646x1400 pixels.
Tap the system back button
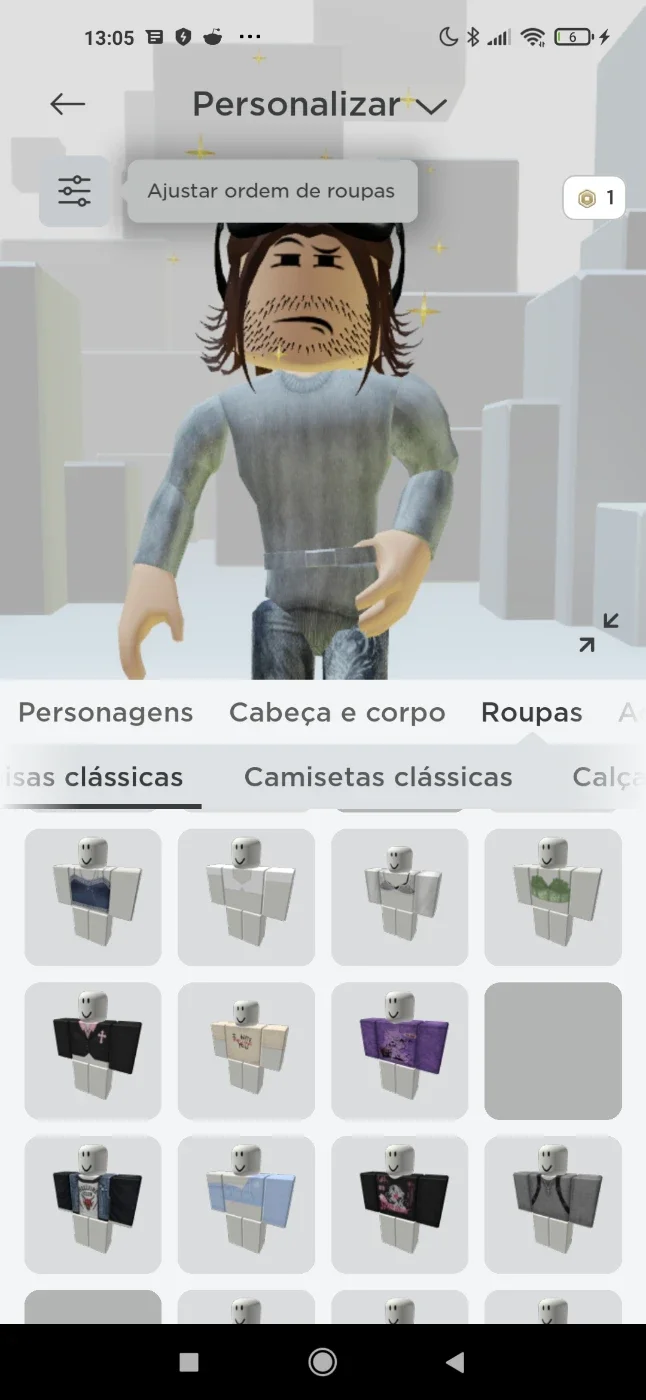[x=455, y=1361]
